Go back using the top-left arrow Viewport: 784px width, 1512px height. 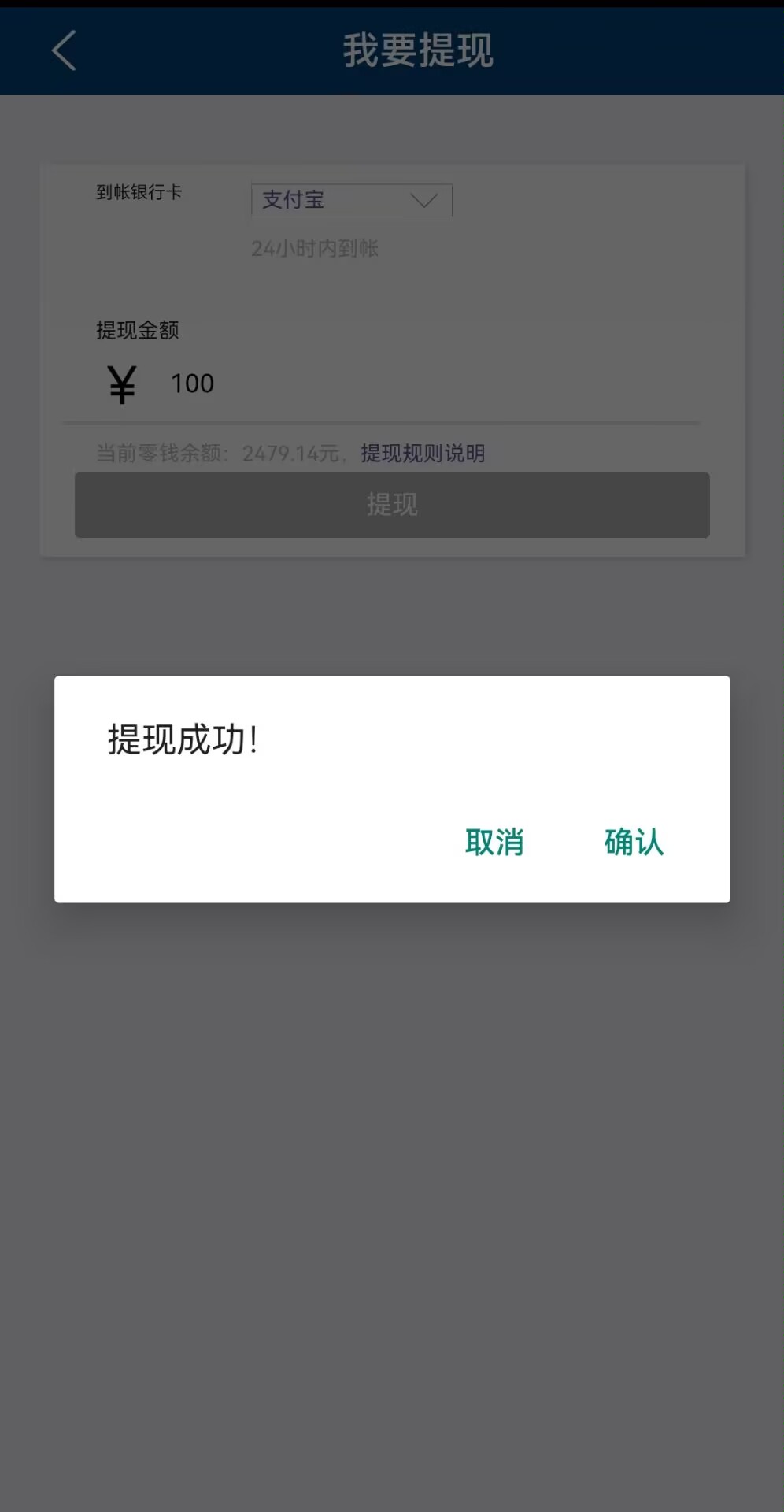[x=64, y=50]
